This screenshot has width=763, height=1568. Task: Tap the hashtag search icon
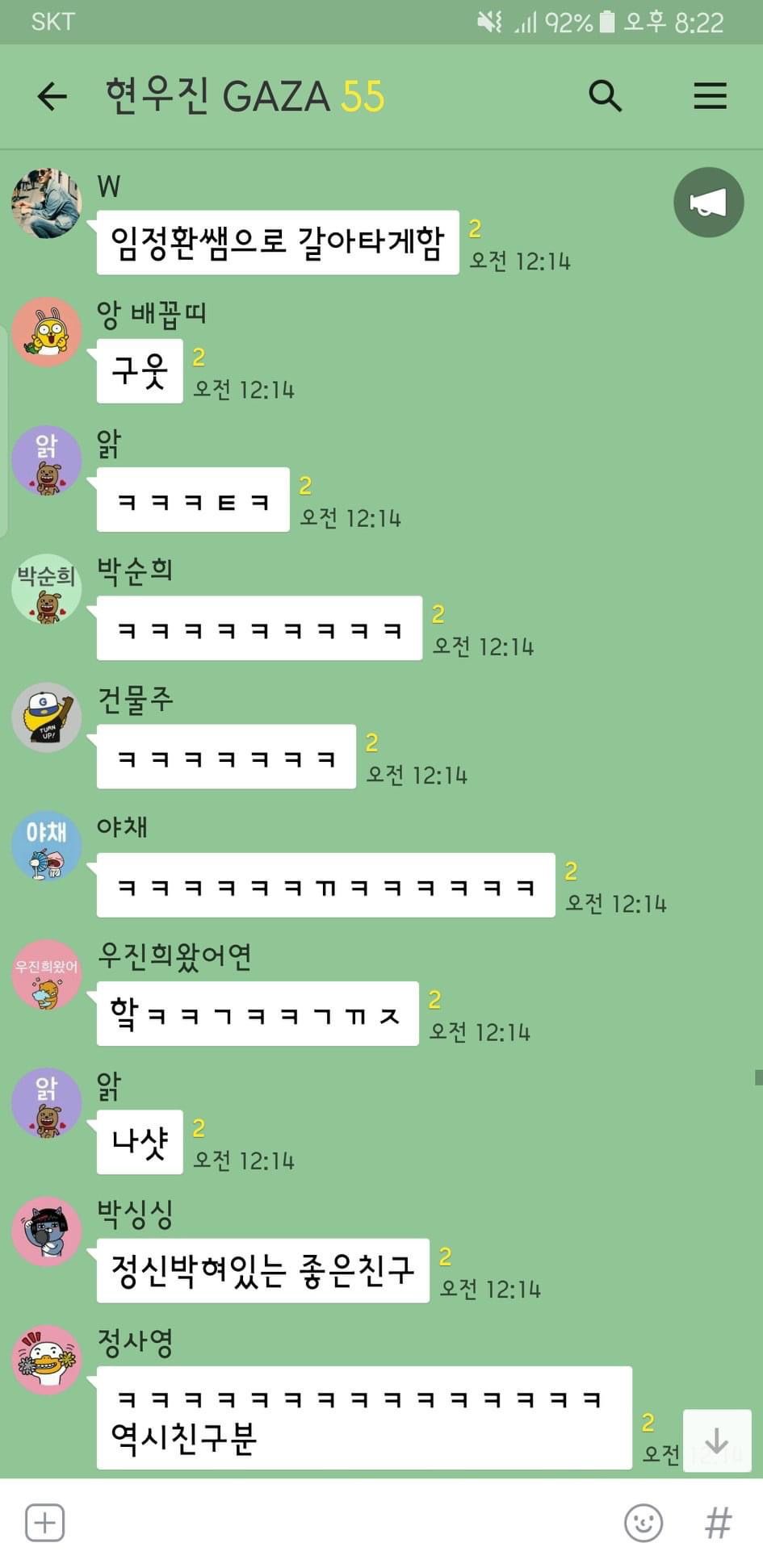coord(718,1523)
